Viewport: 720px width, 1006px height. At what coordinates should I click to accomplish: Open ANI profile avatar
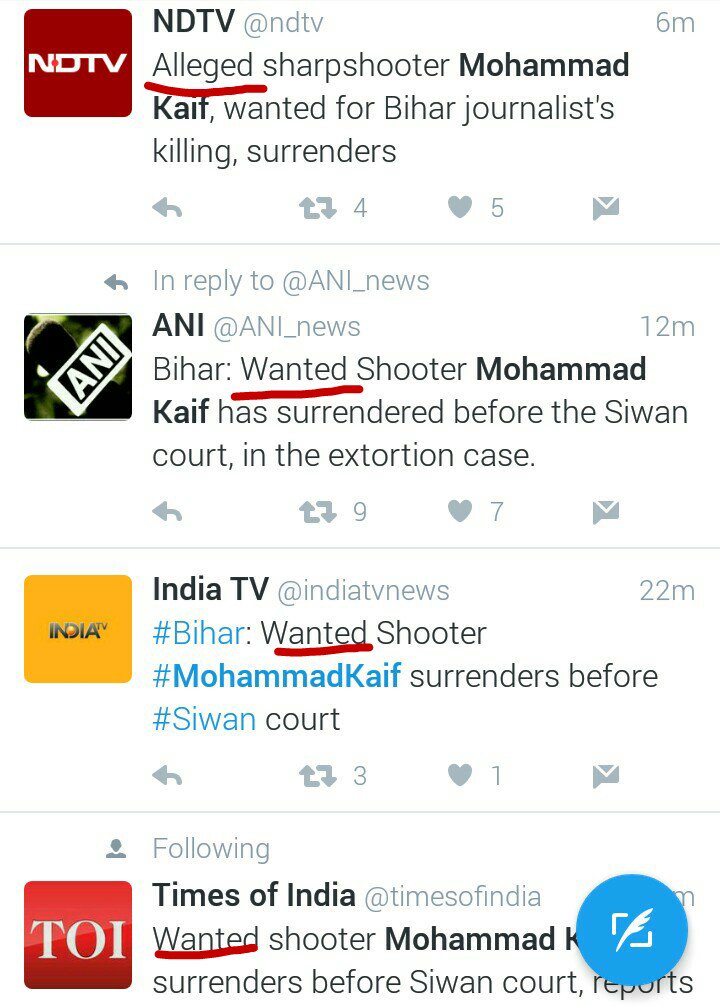pos(77,366)
